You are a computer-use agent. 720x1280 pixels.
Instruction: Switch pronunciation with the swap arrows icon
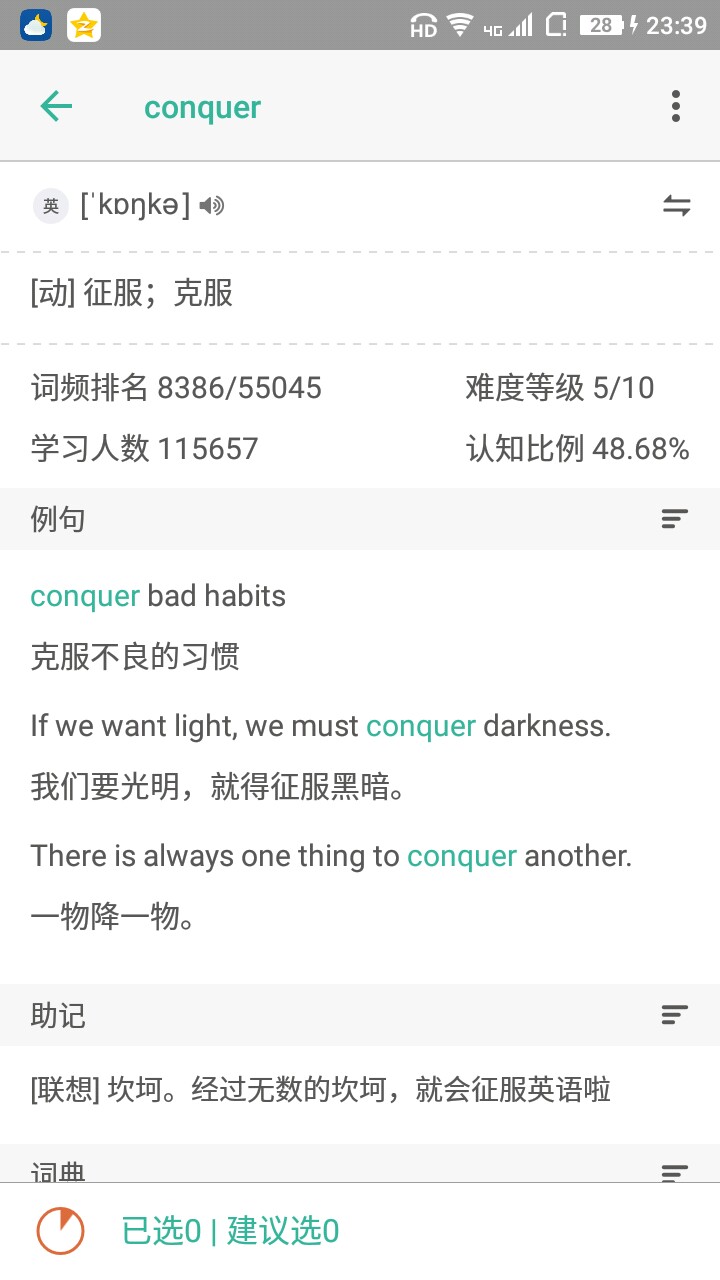tap(677, 206)
